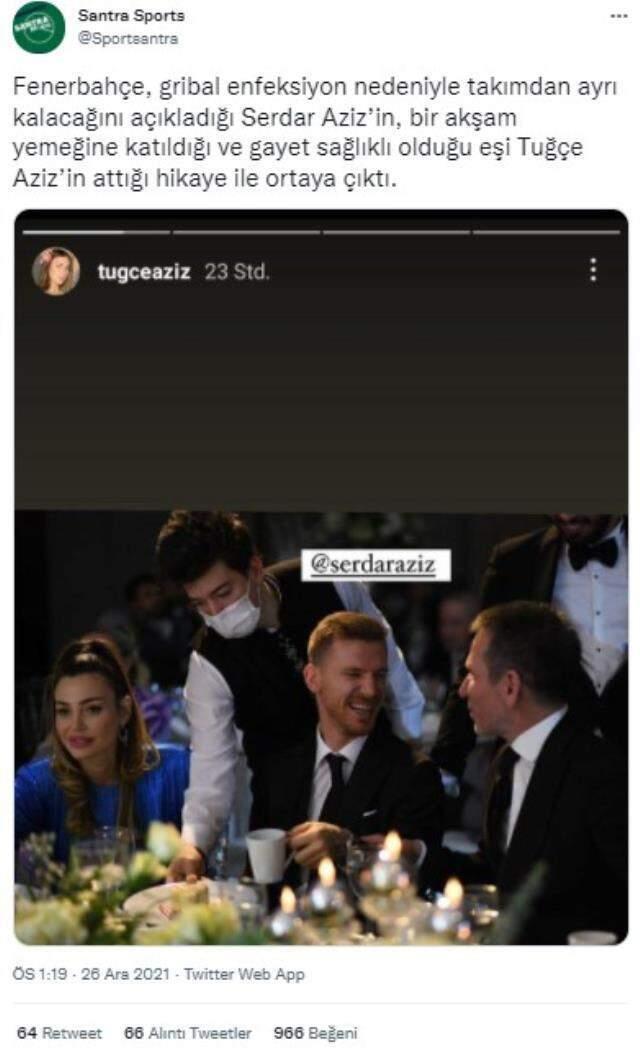View the 66 Alıntı Tweetler list
Image resolution: width=640 pixels, height=1057 pixels.
click(x=188, y=1033)
